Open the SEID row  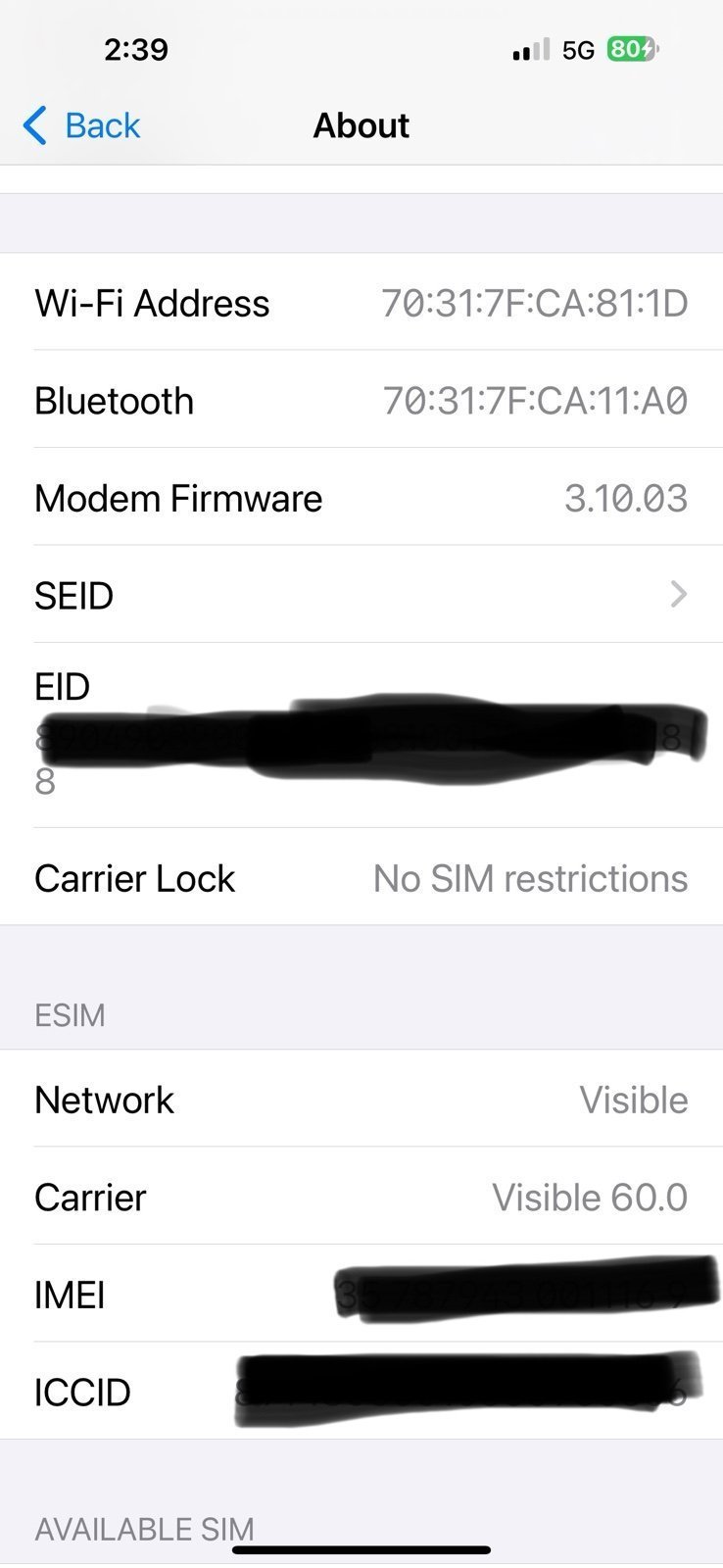[361, 595]
